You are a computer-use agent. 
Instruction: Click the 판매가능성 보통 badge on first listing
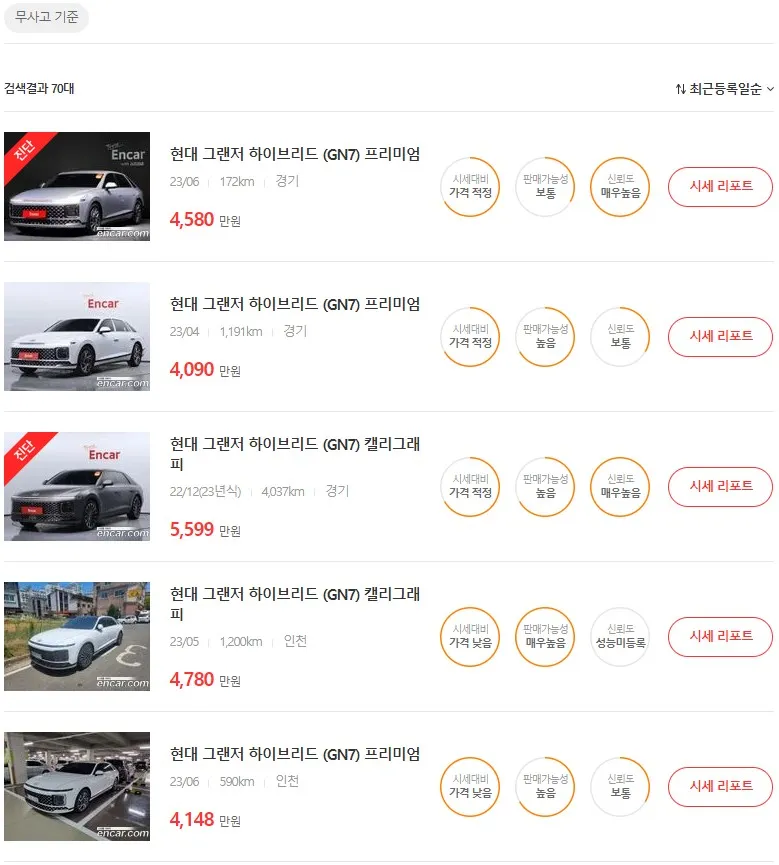544,187
